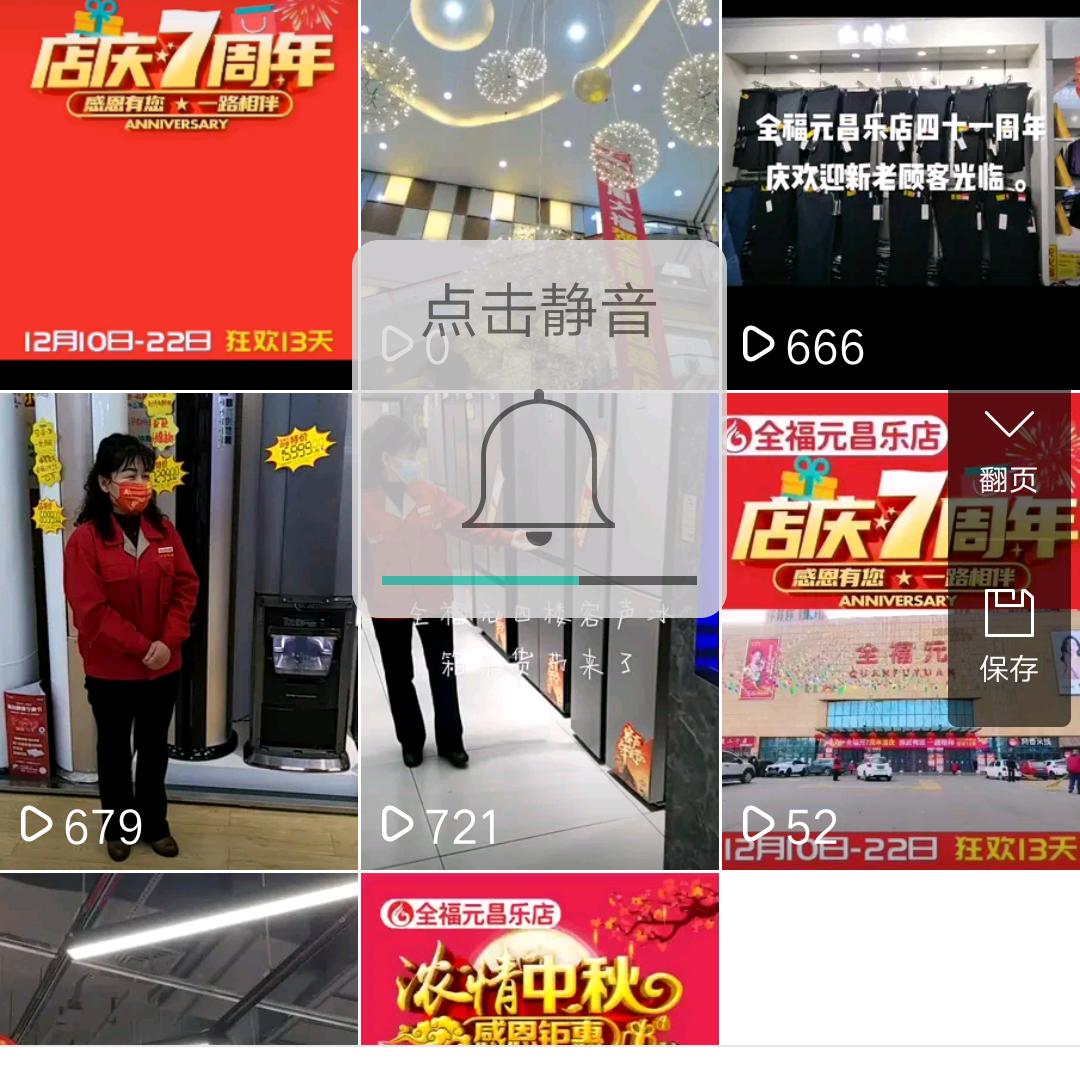Open the 浓情中秋 video tile
This screenshot has width=1080, height=1080.
pos(540,960)
